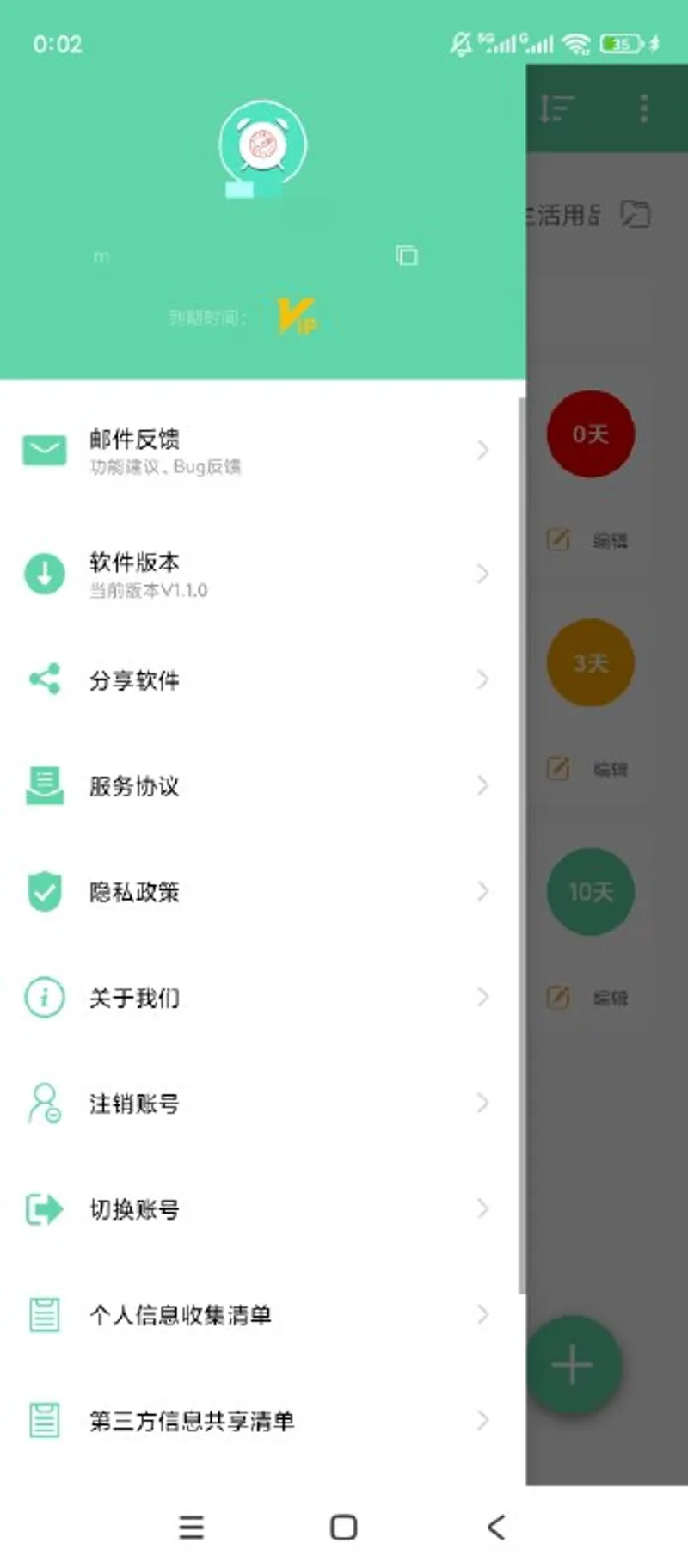
Task: Expand the 注销账号 chevron arrow
Action: click(x=482, y=1103)
